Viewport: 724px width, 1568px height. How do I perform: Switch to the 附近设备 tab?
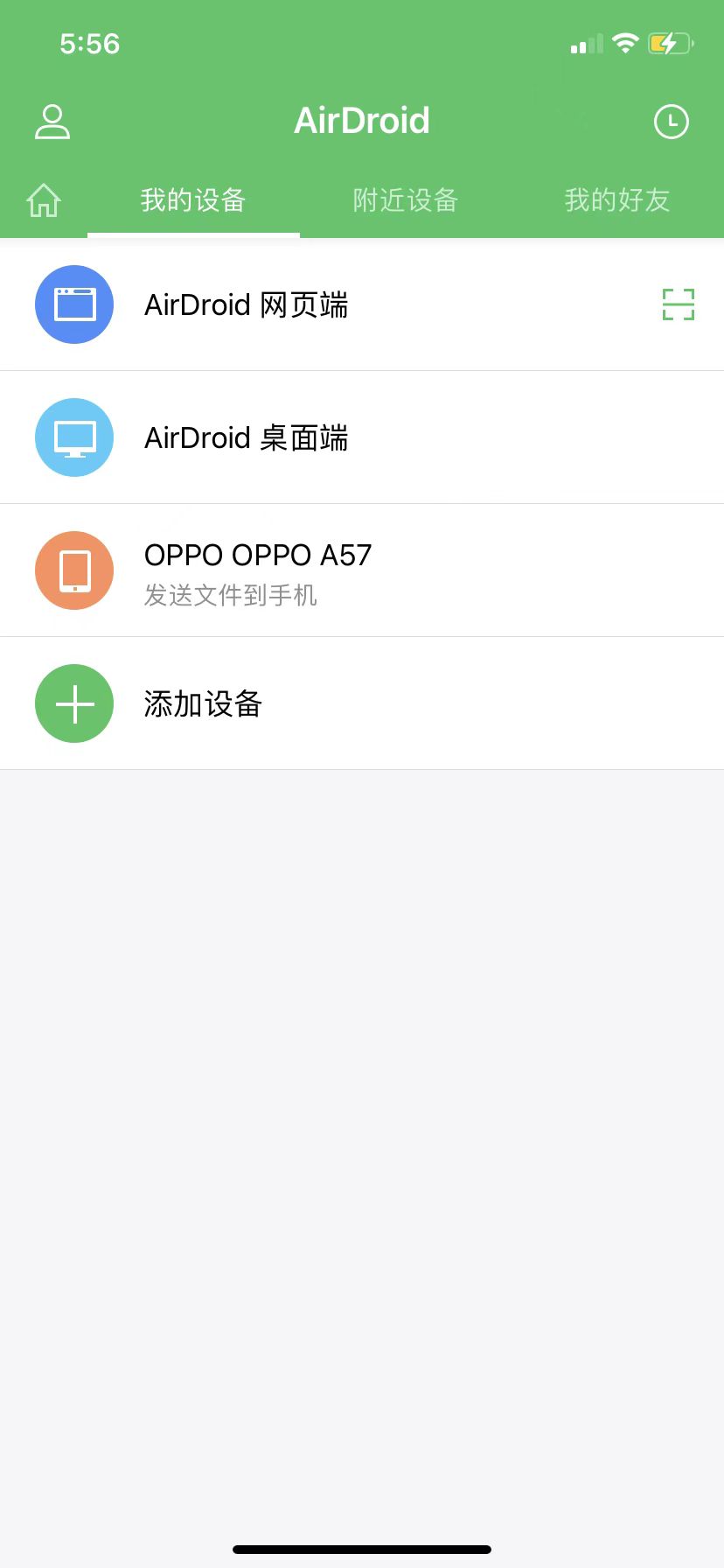[x=405, y=199]
